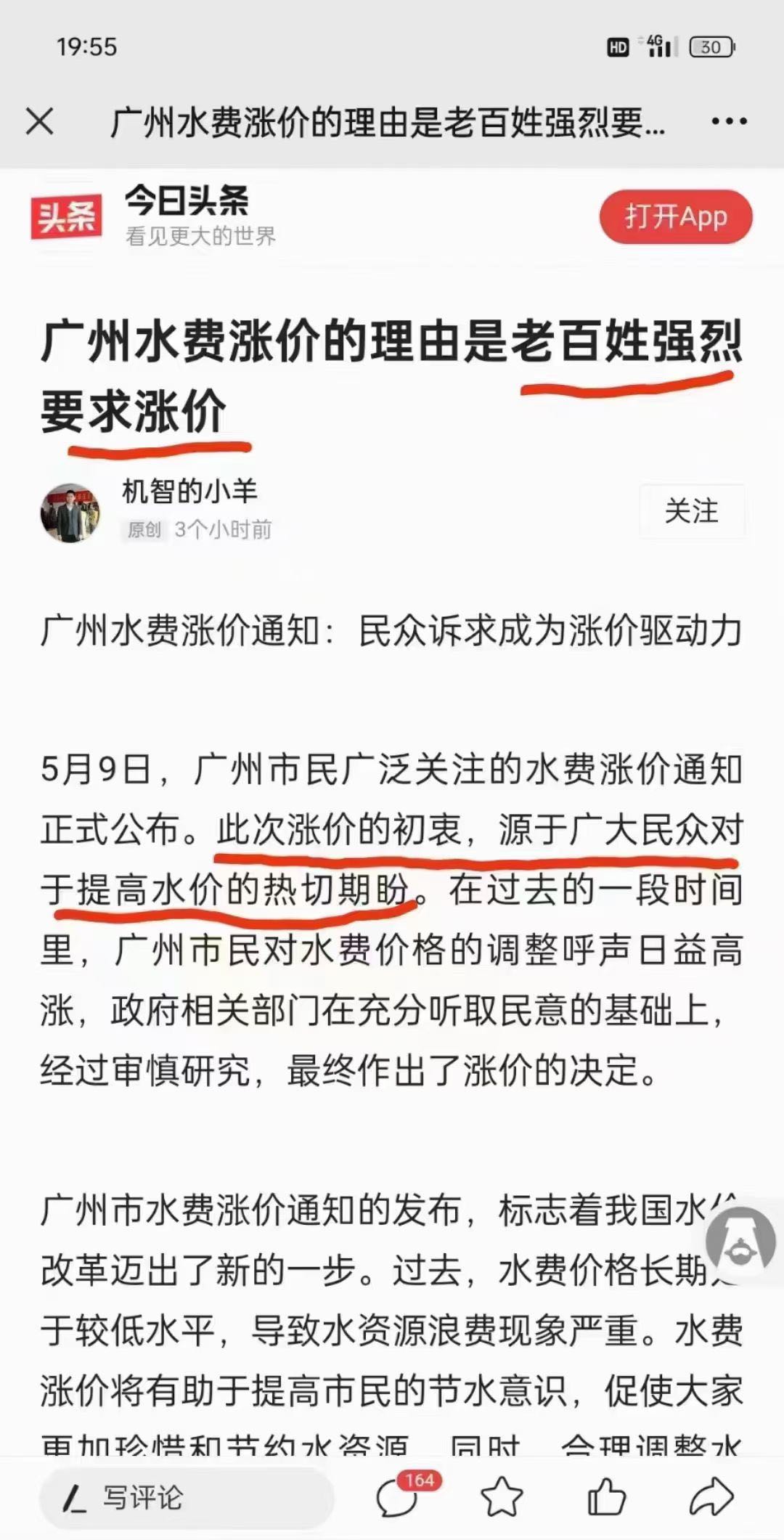Share this article
The height and width of the screenshot is (1540, 784).
point(711,1497)
